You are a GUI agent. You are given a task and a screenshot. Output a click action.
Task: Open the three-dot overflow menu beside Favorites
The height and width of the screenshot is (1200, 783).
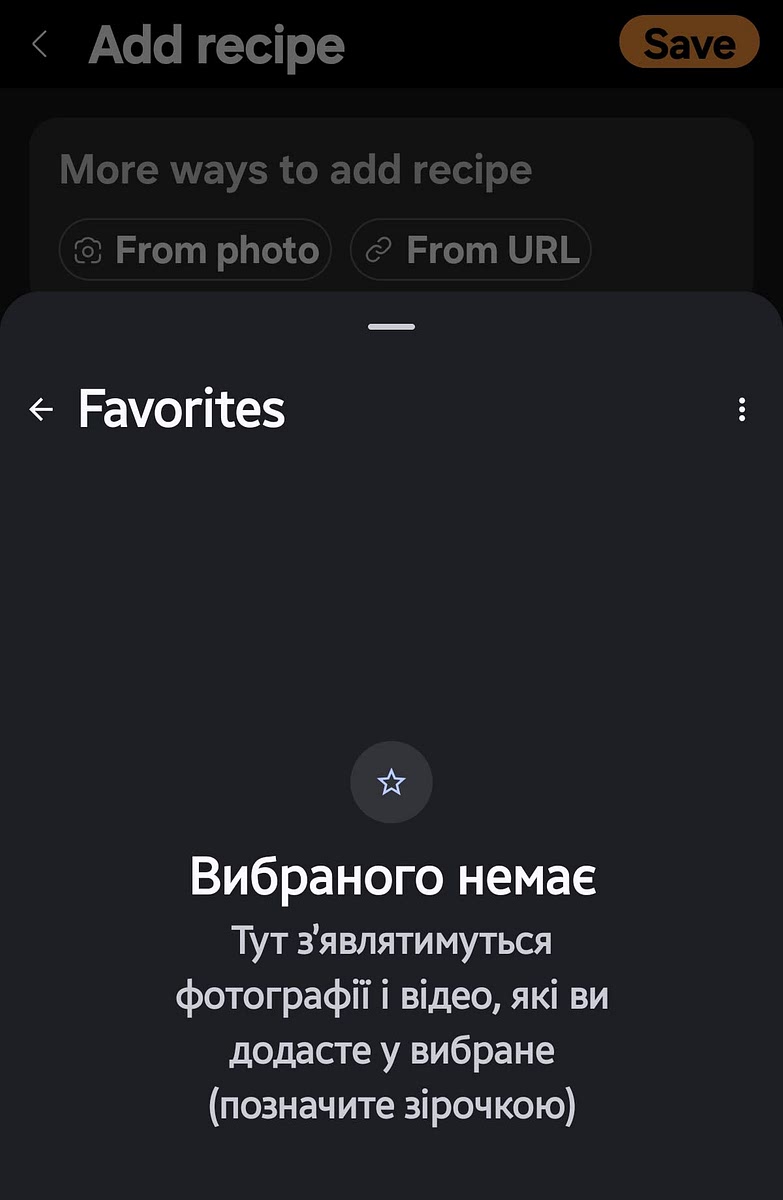pos(741,409)
